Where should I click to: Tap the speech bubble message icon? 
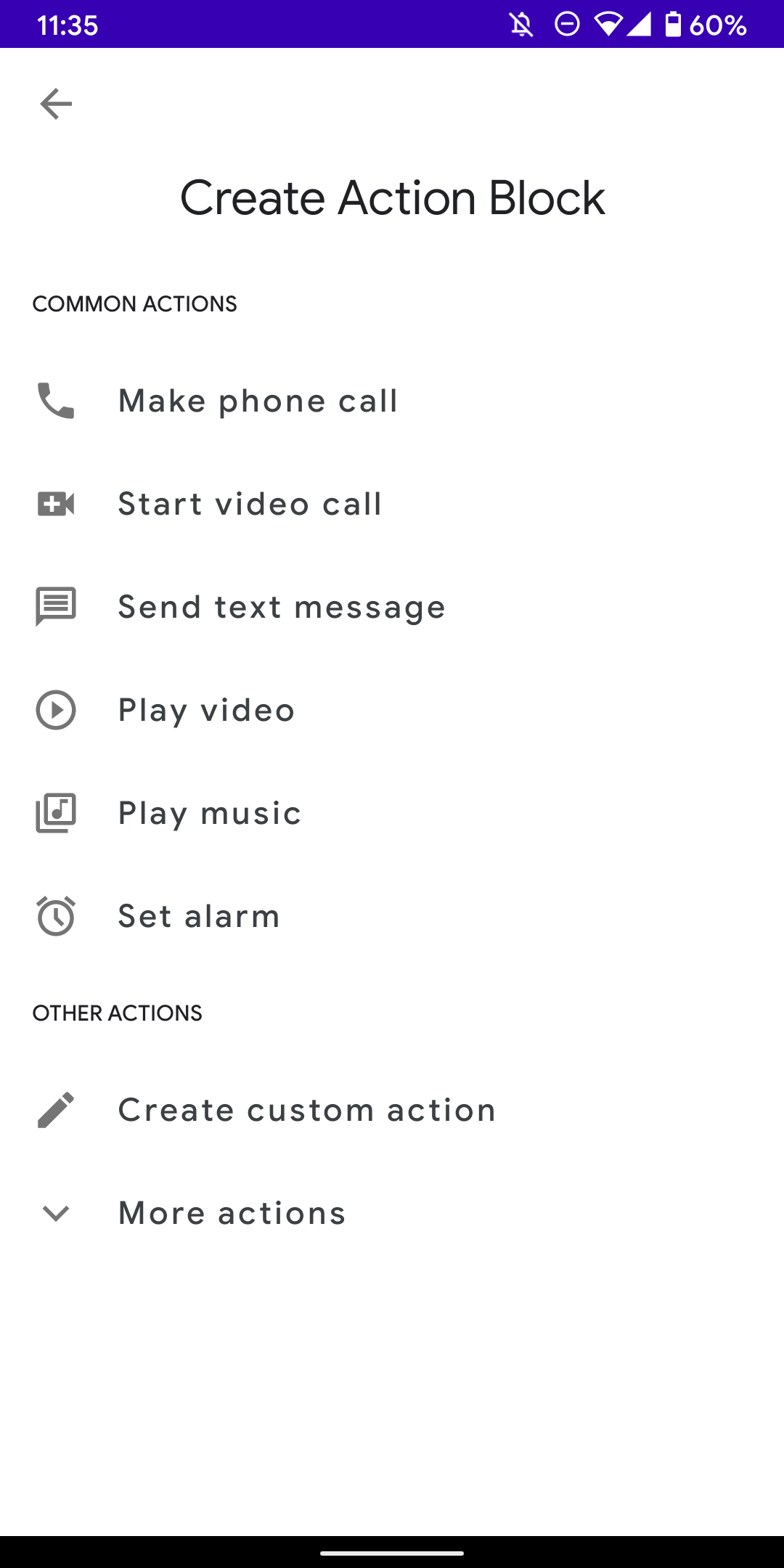(x=55, y=606)
